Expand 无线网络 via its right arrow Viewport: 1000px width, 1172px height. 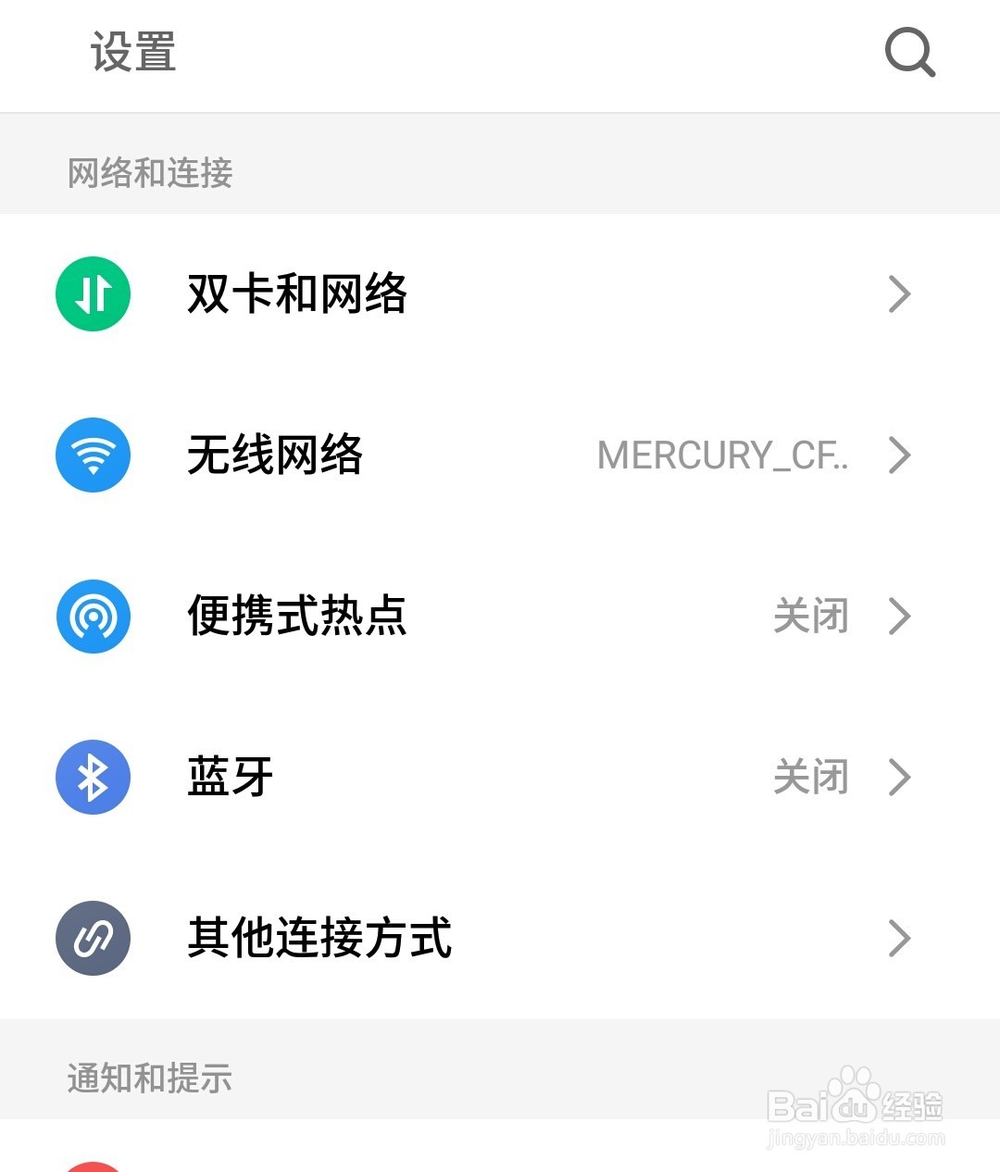click(x=900, y=455)
